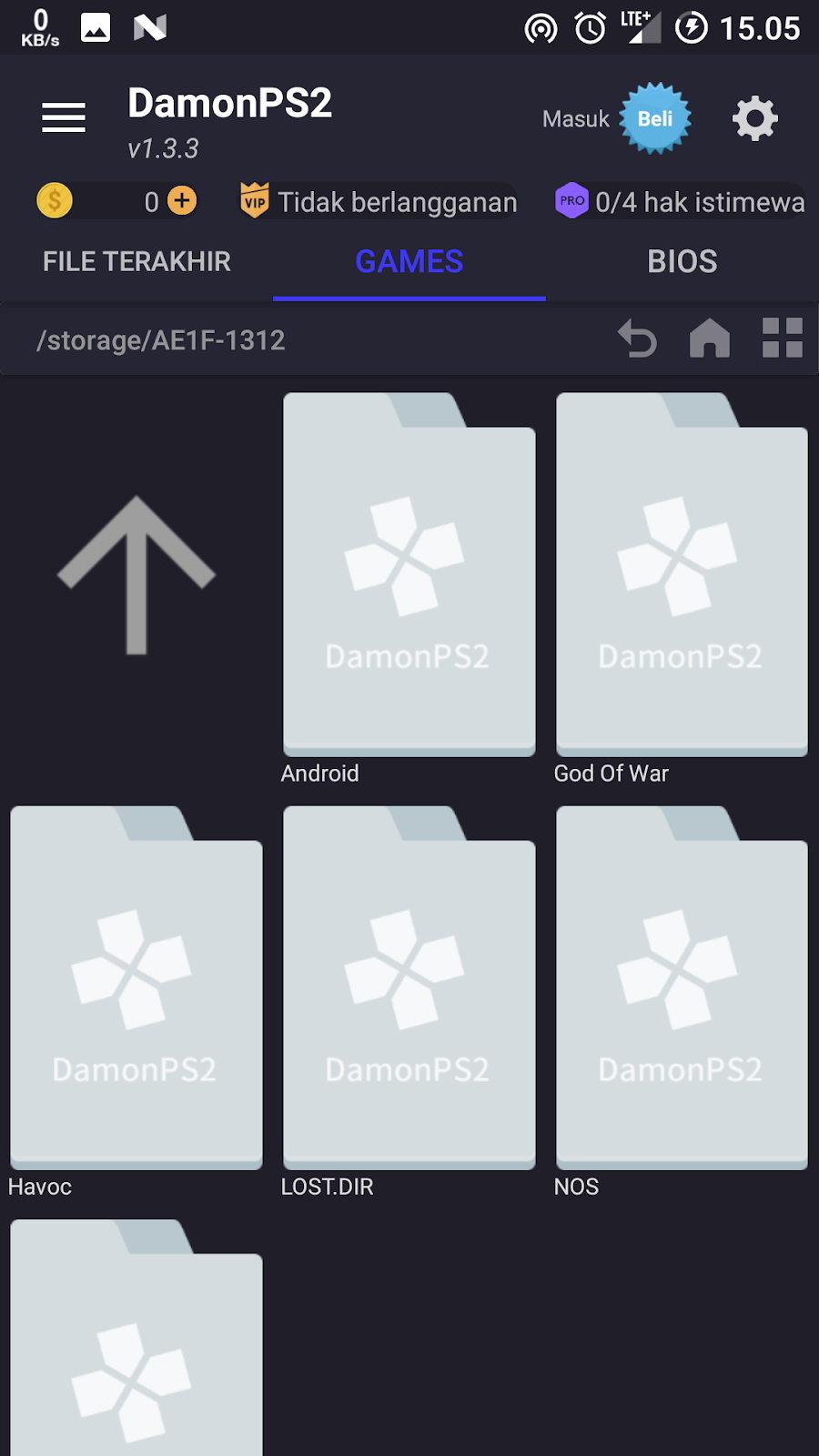Select the GAMES tab
This screenshot has height=1456, width=819.
tap(409, 262)
